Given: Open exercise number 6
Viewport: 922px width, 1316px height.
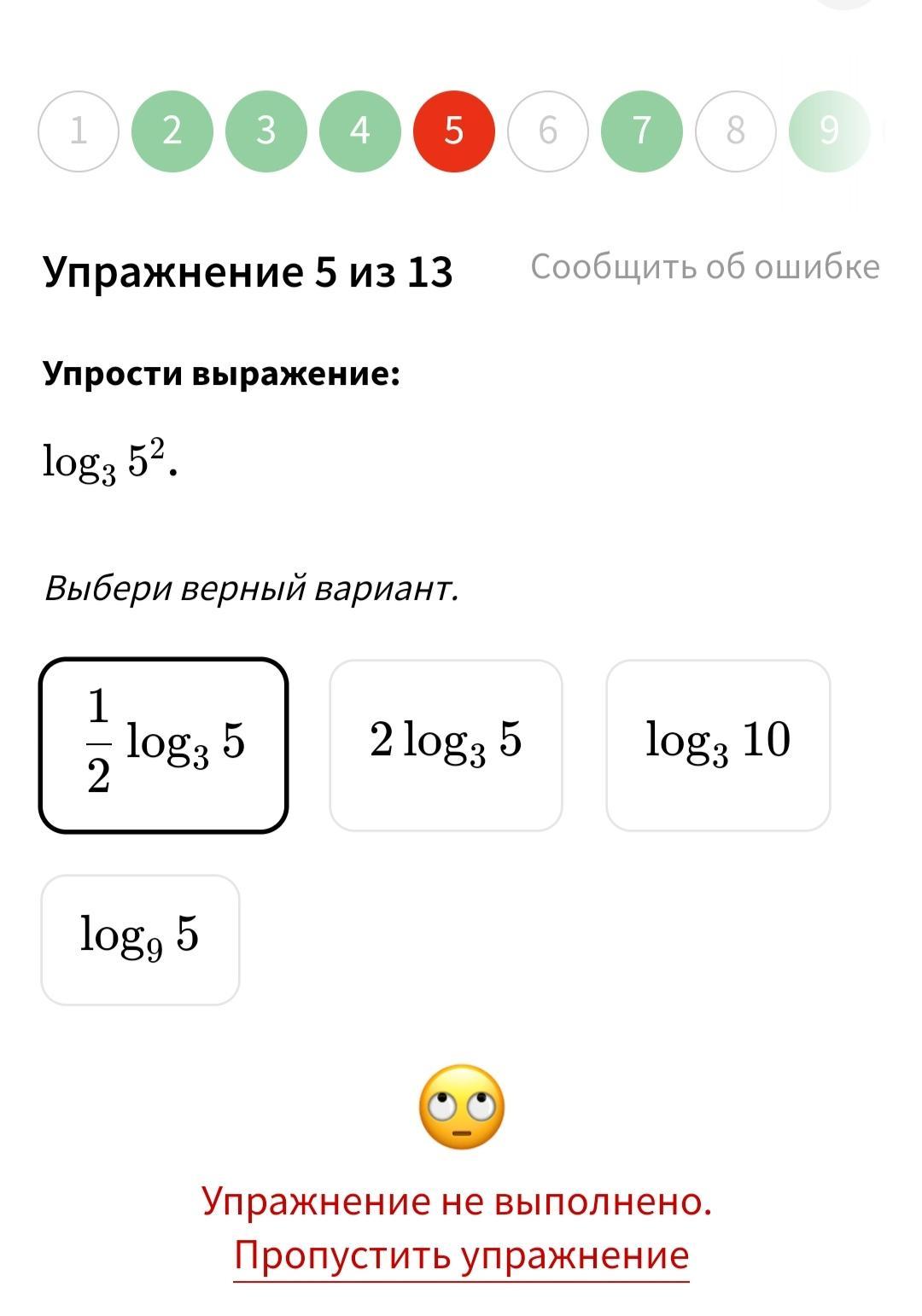Looking at the screenshot, I should tap(548, 131).
